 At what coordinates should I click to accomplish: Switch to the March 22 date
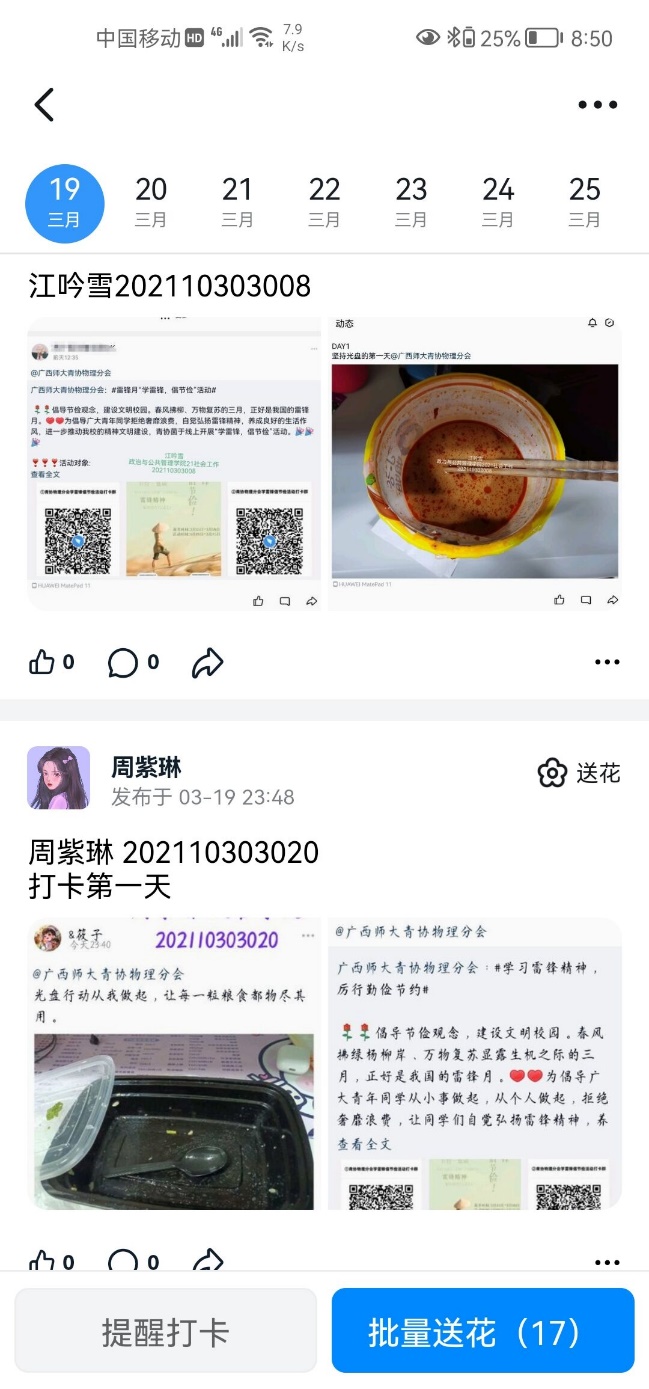pyautogui.click(x=324, y=202)
